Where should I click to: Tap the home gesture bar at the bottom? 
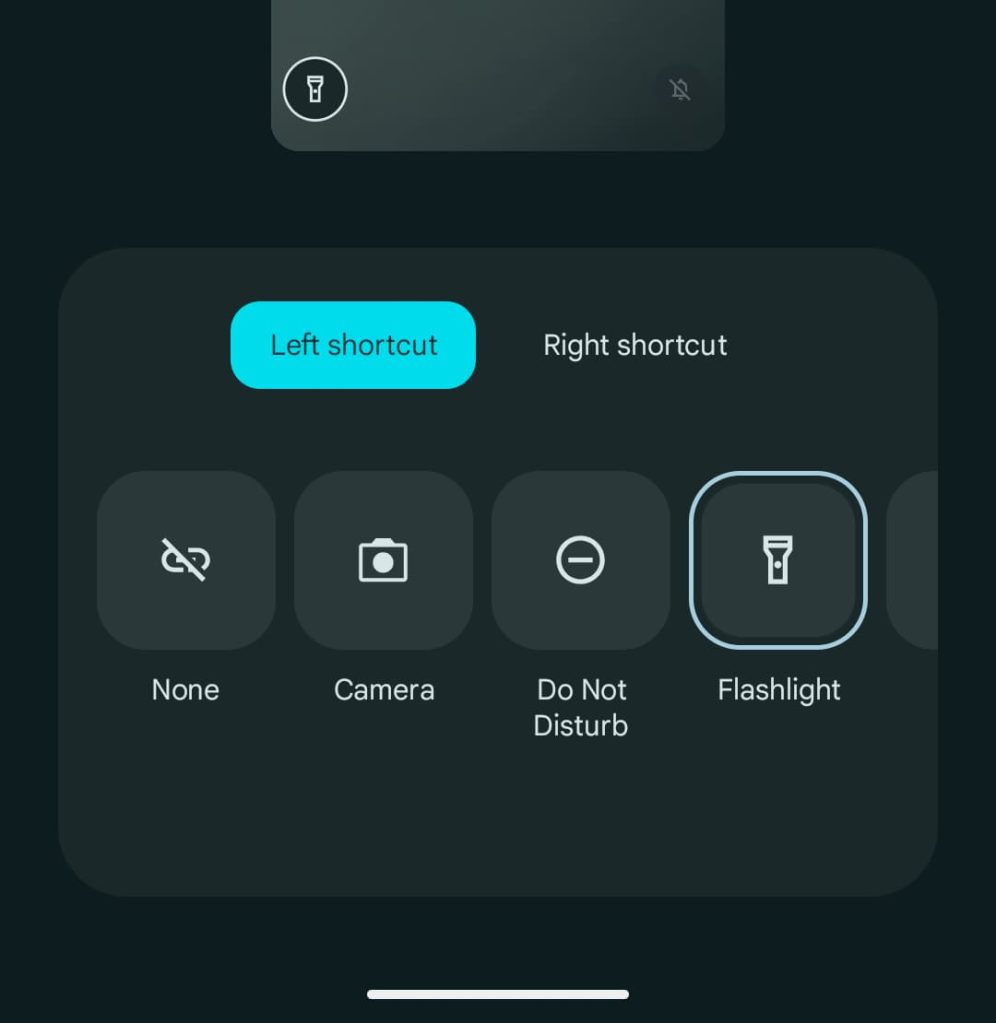(497, 993)
